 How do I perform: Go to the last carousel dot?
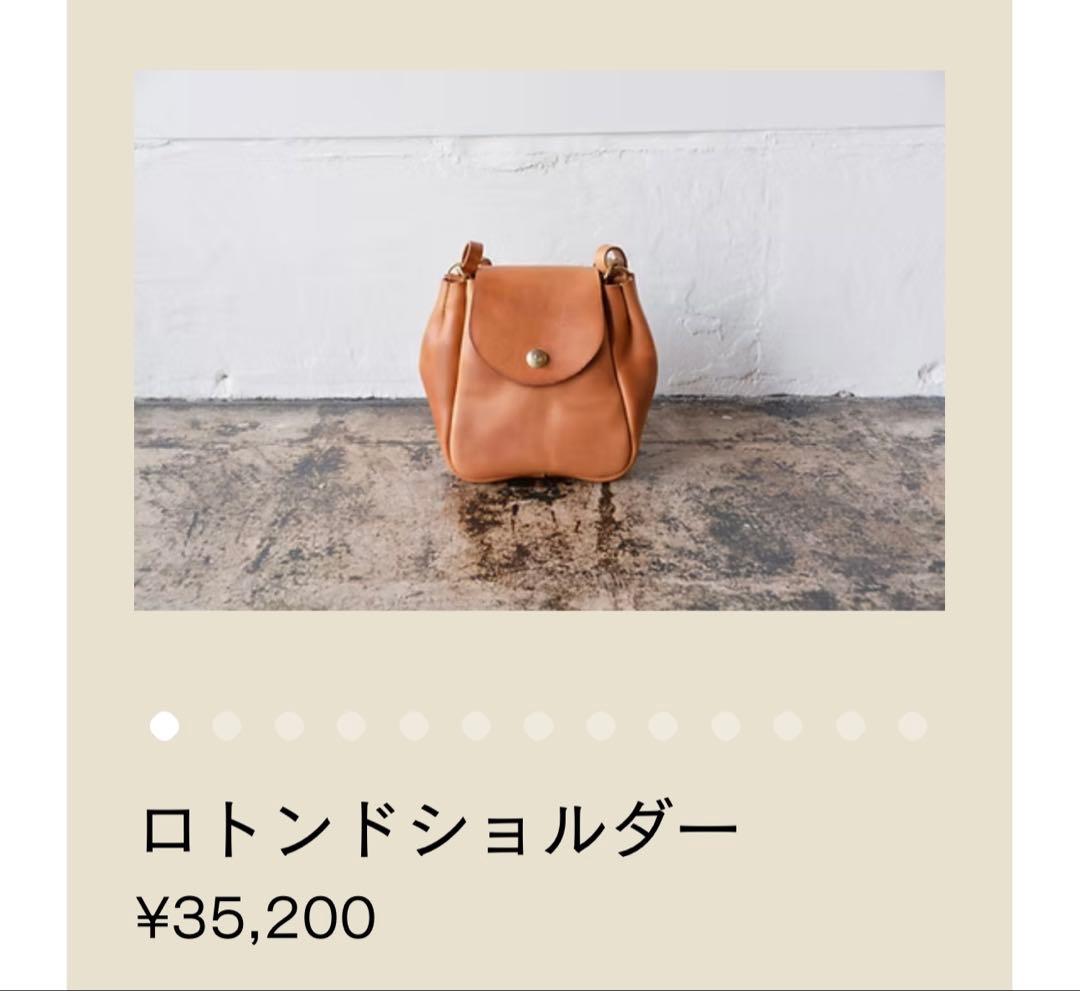click(x=912, y=726)
